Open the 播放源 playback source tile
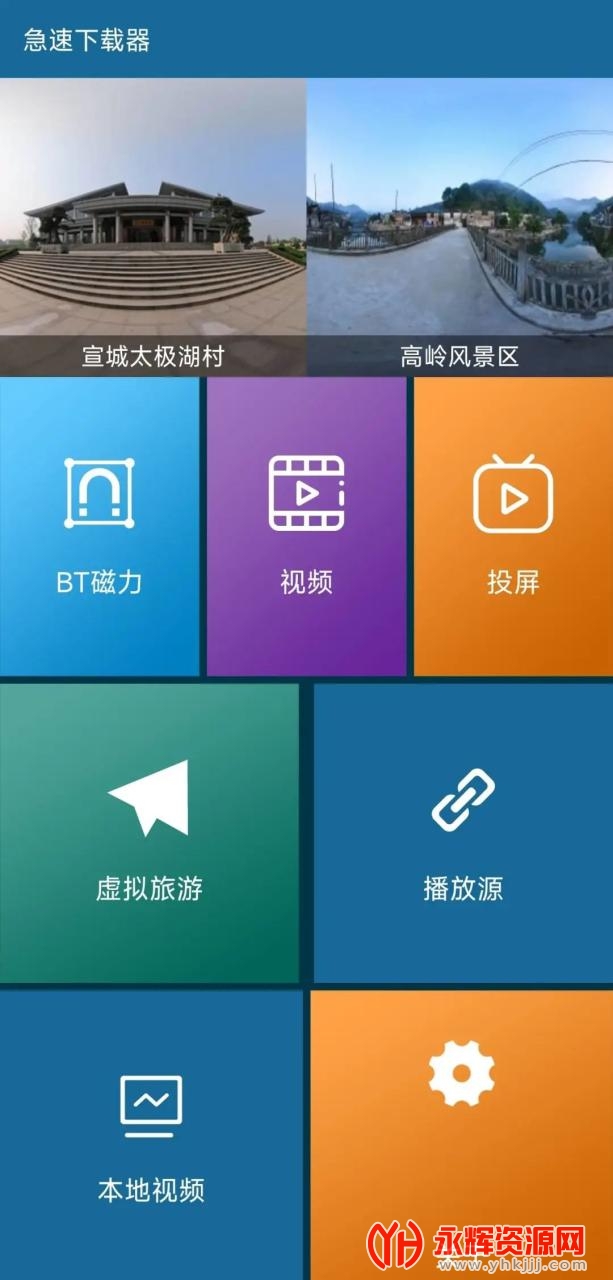 (x=463, y=833)
